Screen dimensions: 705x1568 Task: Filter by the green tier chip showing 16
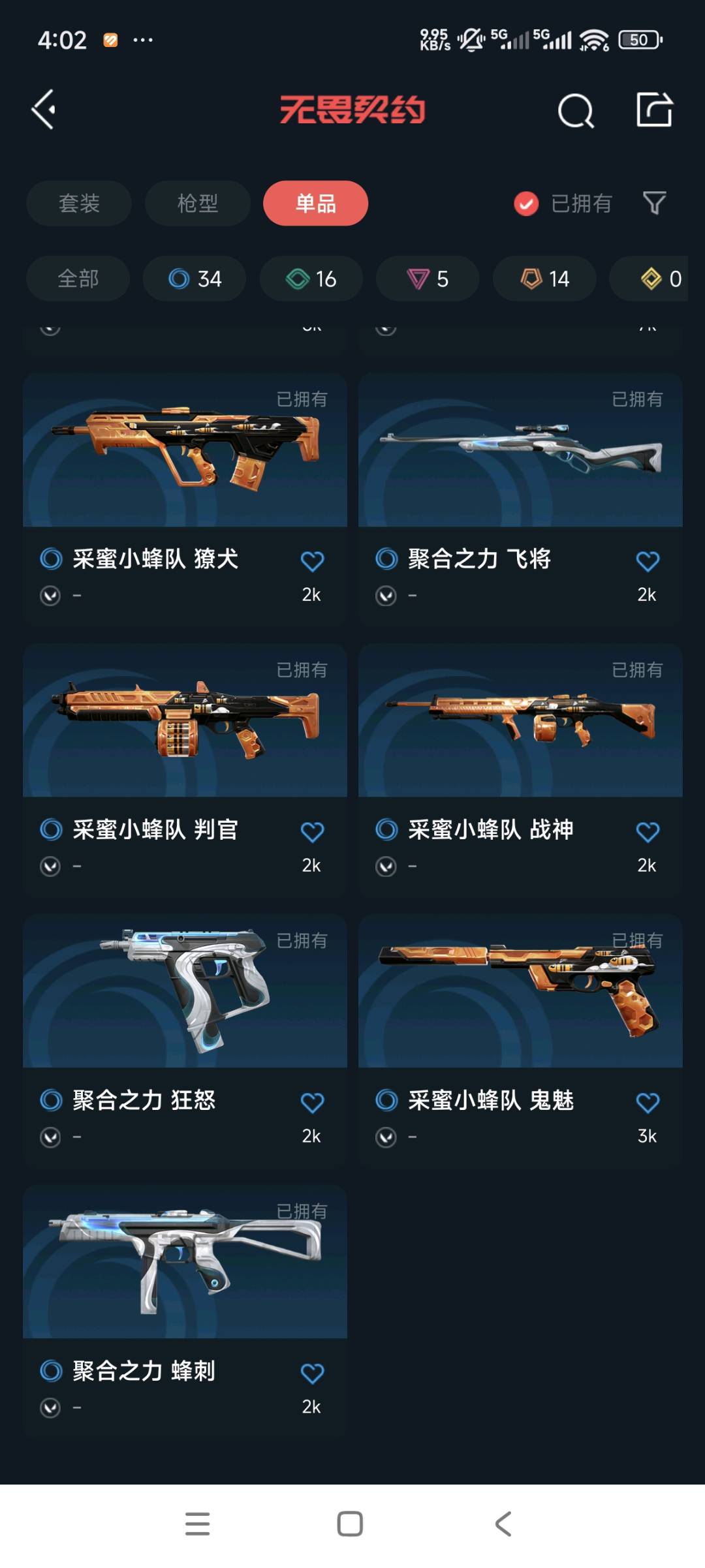(x=311, y=279)
